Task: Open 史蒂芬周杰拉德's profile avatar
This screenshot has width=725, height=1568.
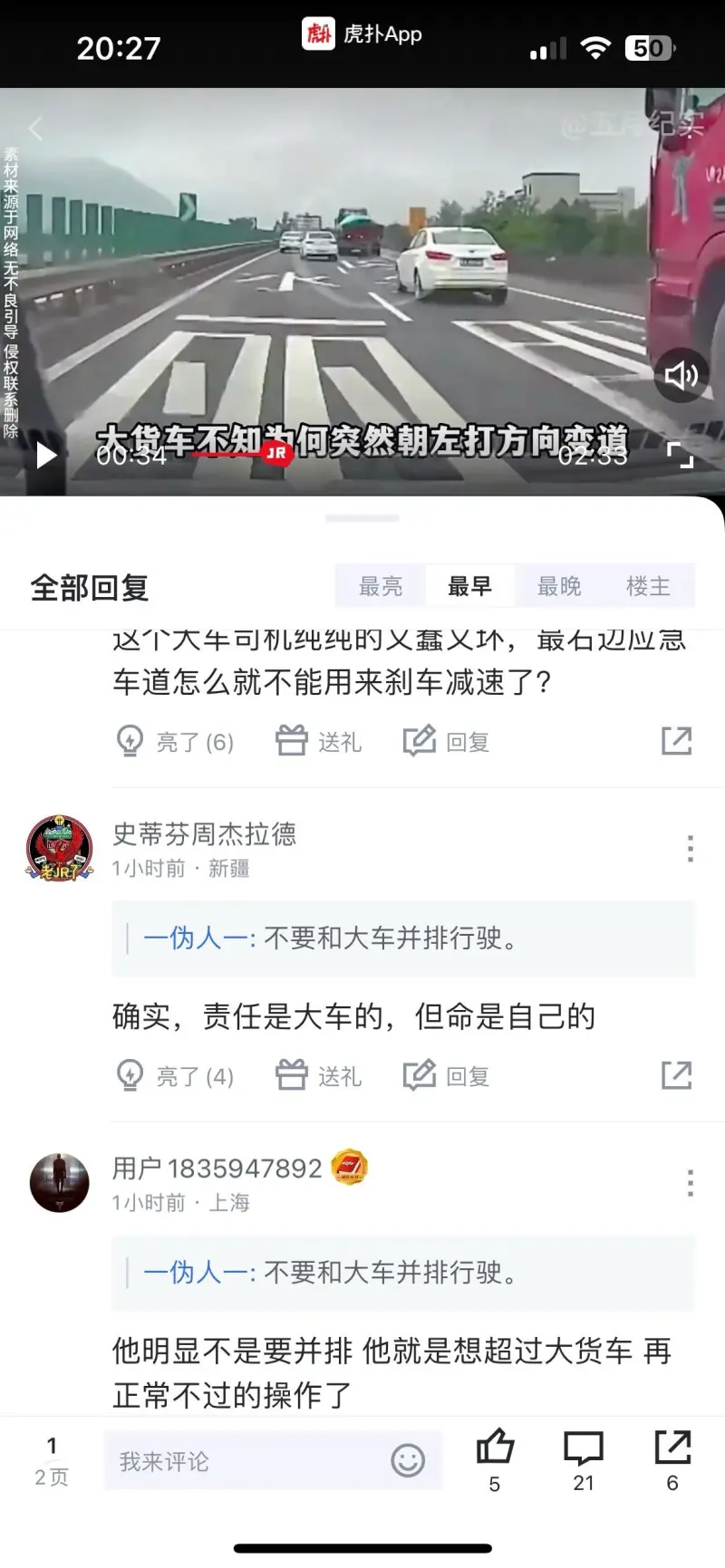Action: [60, 849]
